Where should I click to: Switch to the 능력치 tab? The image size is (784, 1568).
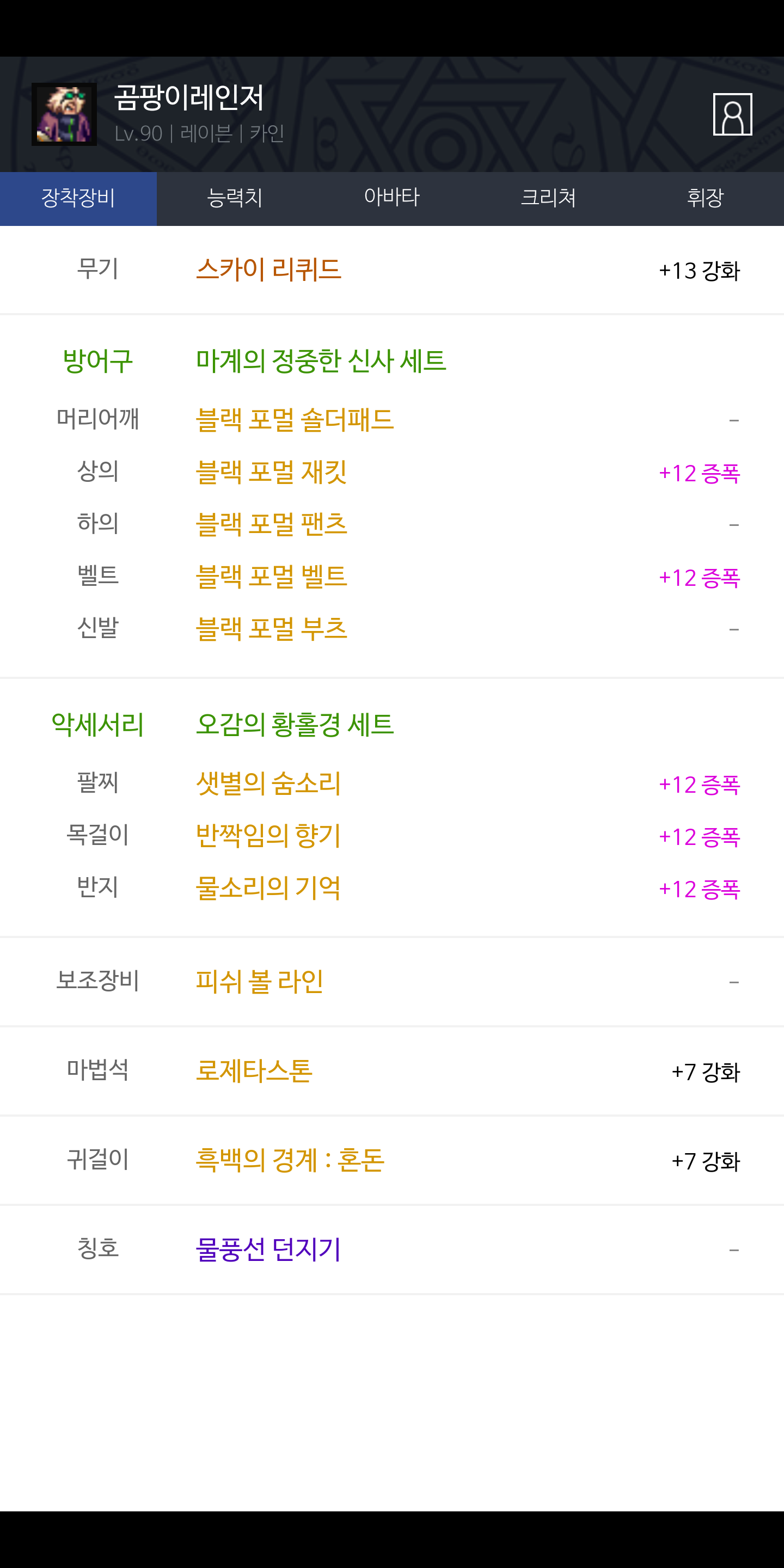pos(235,198)
